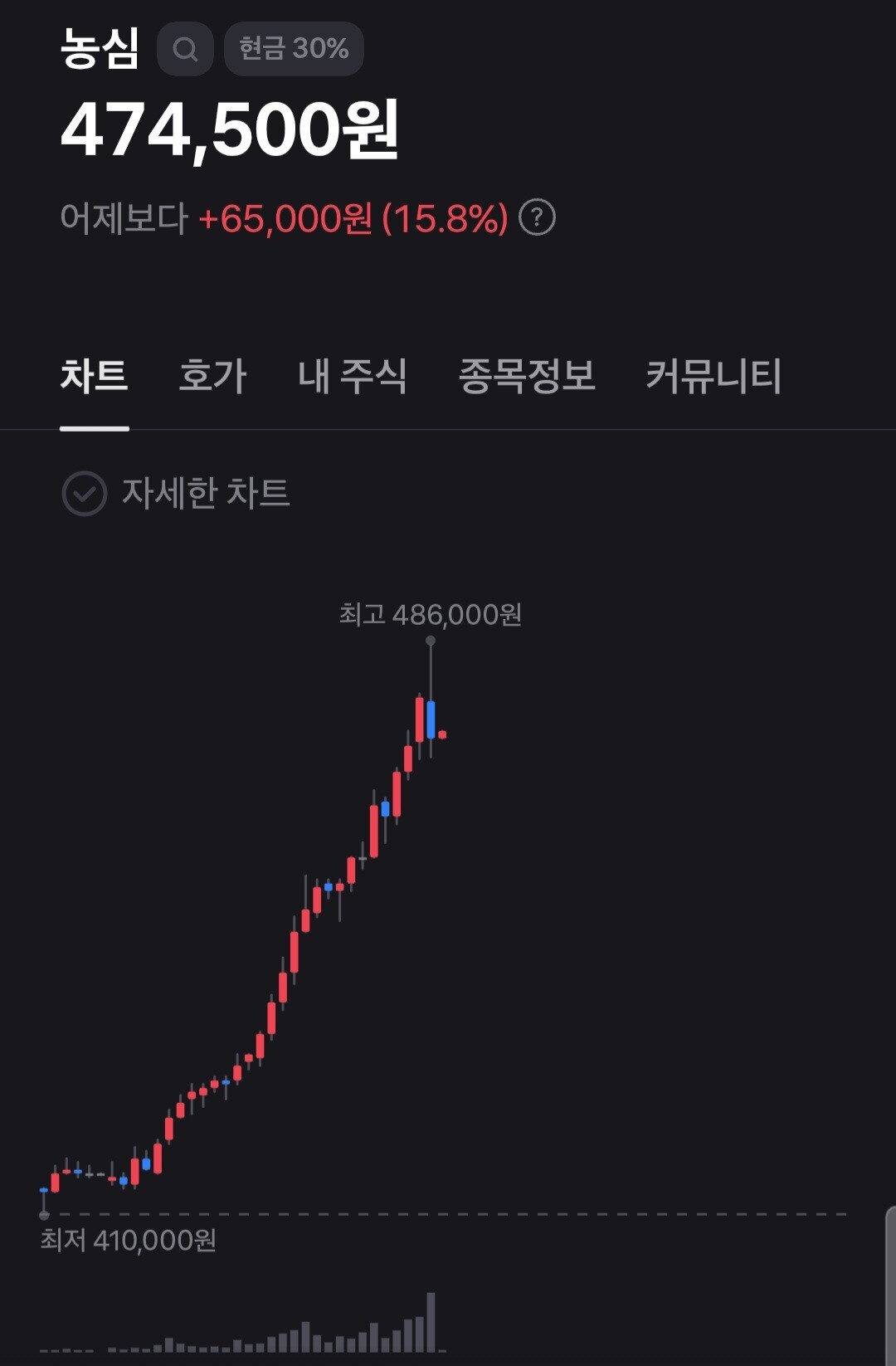Select the 차트 tab
This screenshot has height=1366, width=896.
(94, 376)
